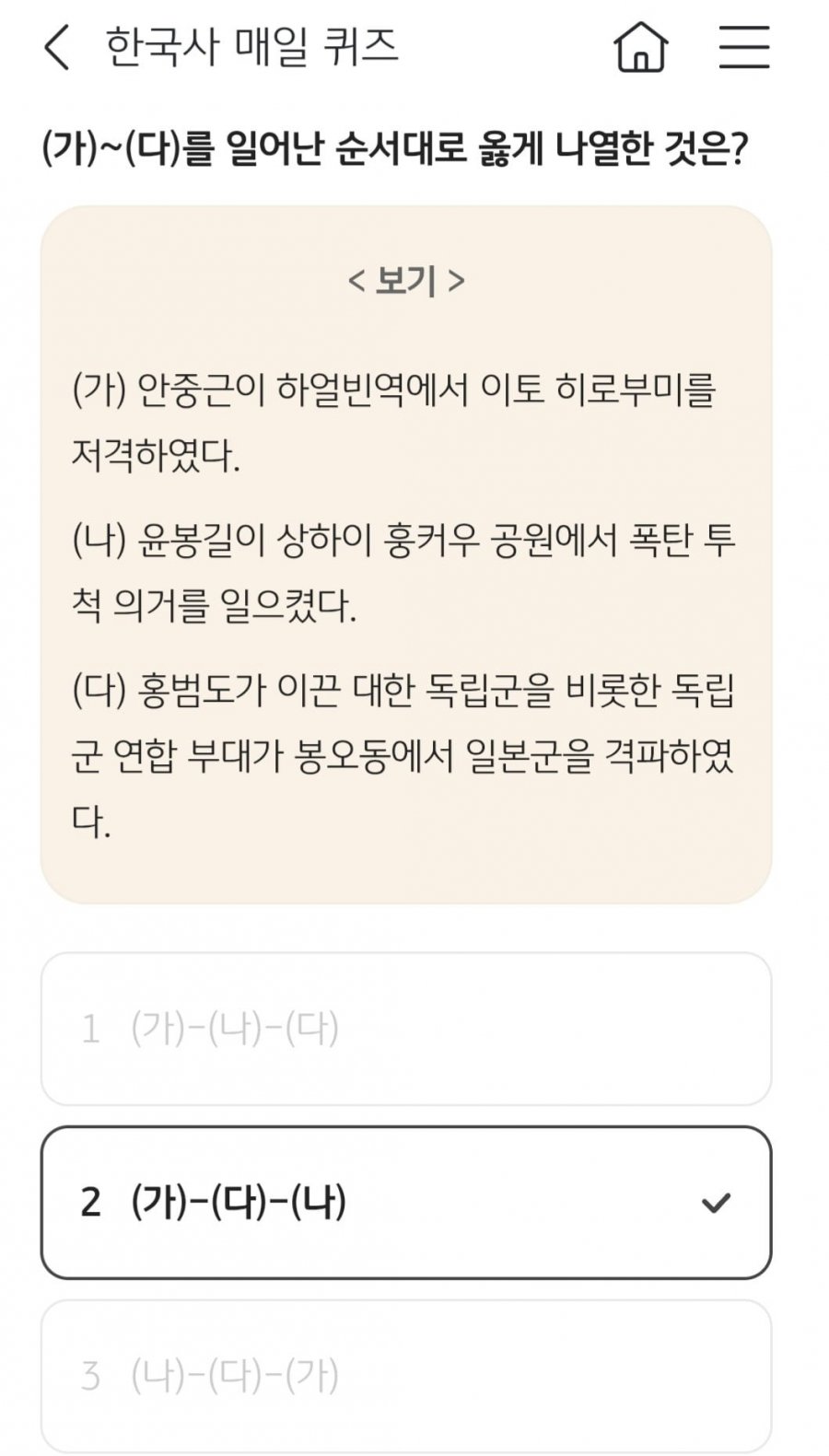The height and width of the screenshot is (1456, 829).
Task: Open the home icon
Action: [x=640, y=47]
